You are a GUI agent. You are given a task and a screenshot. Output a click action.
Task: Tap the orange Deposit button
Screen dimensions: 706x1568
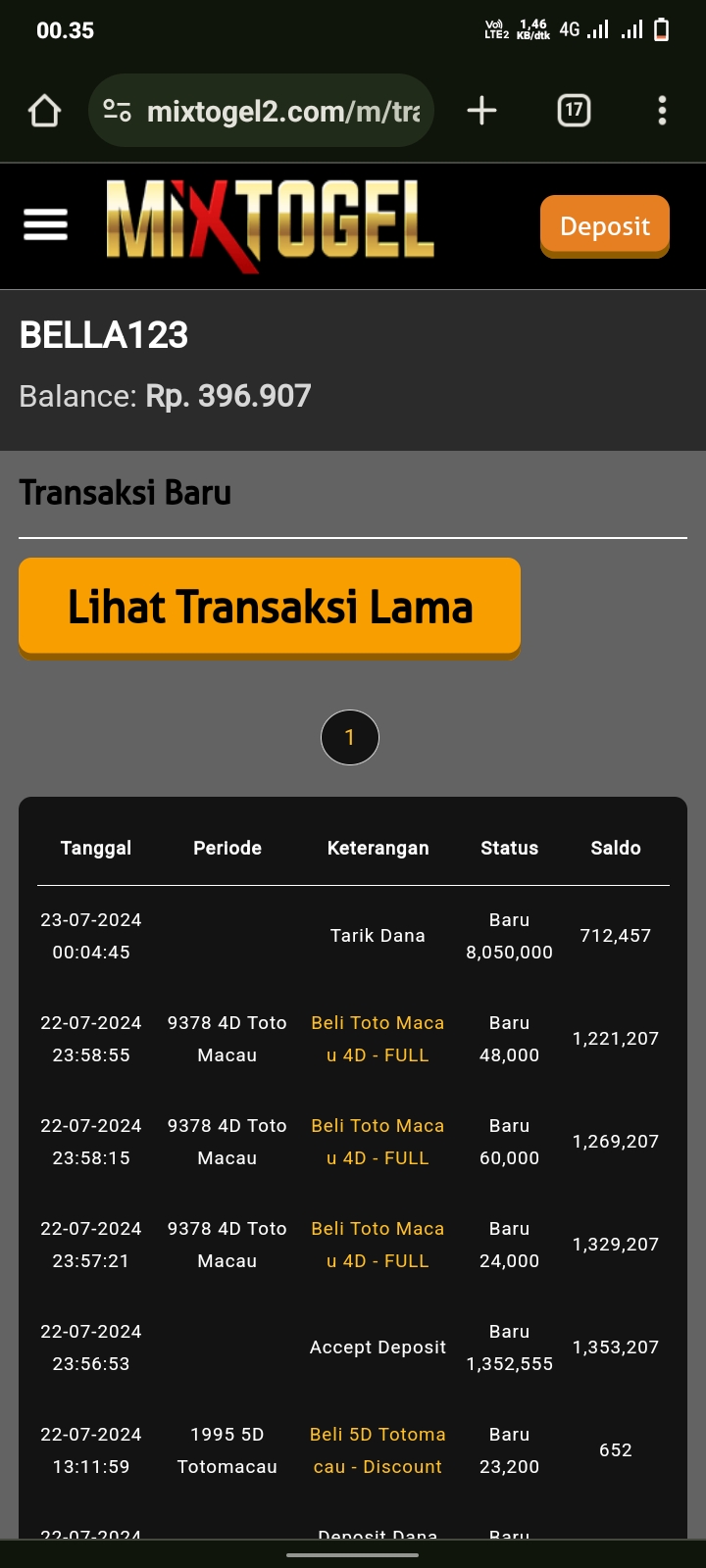click(604, 226)
